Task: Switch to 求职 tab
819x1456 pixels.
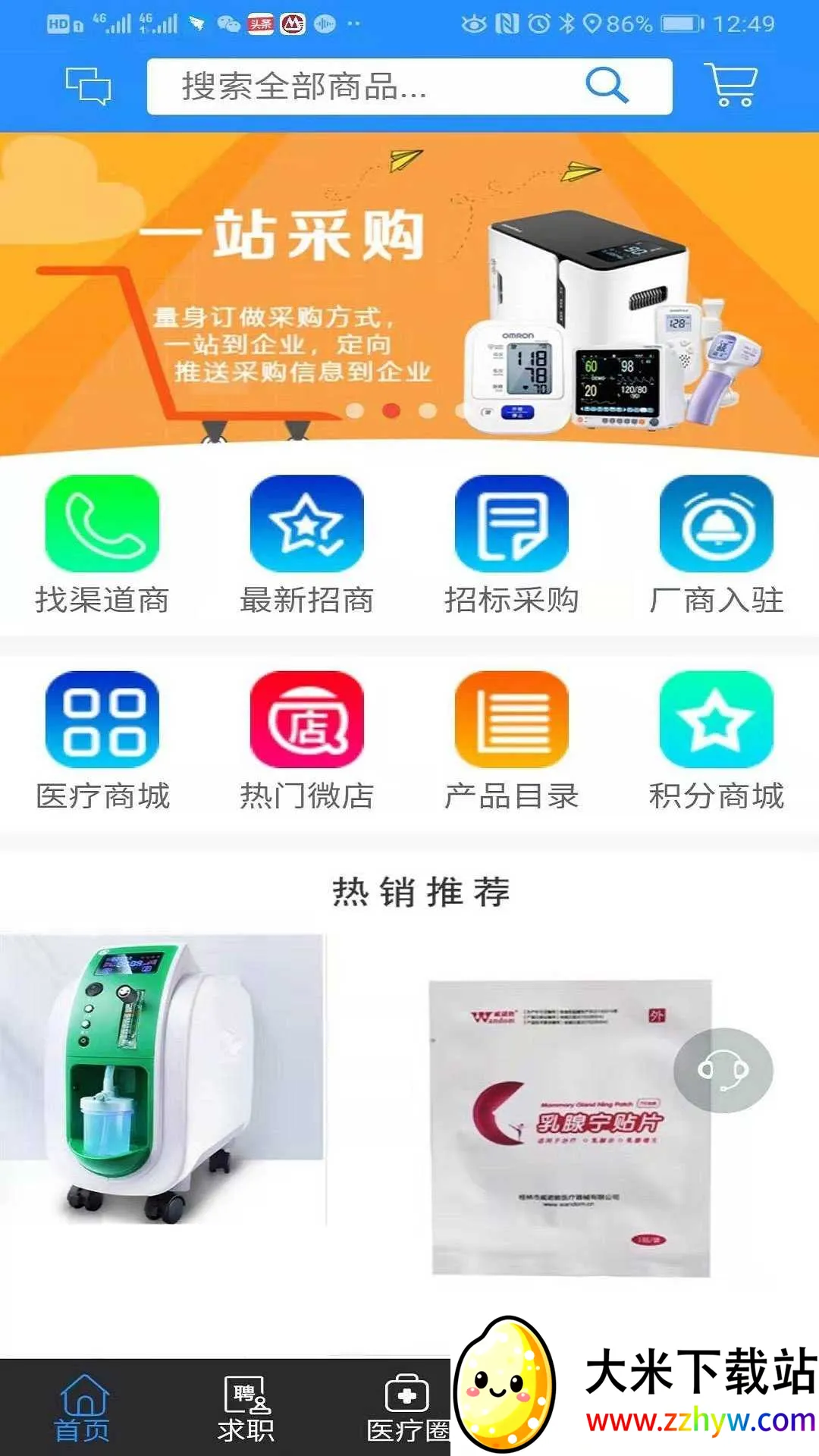Action: (246, 1409)
